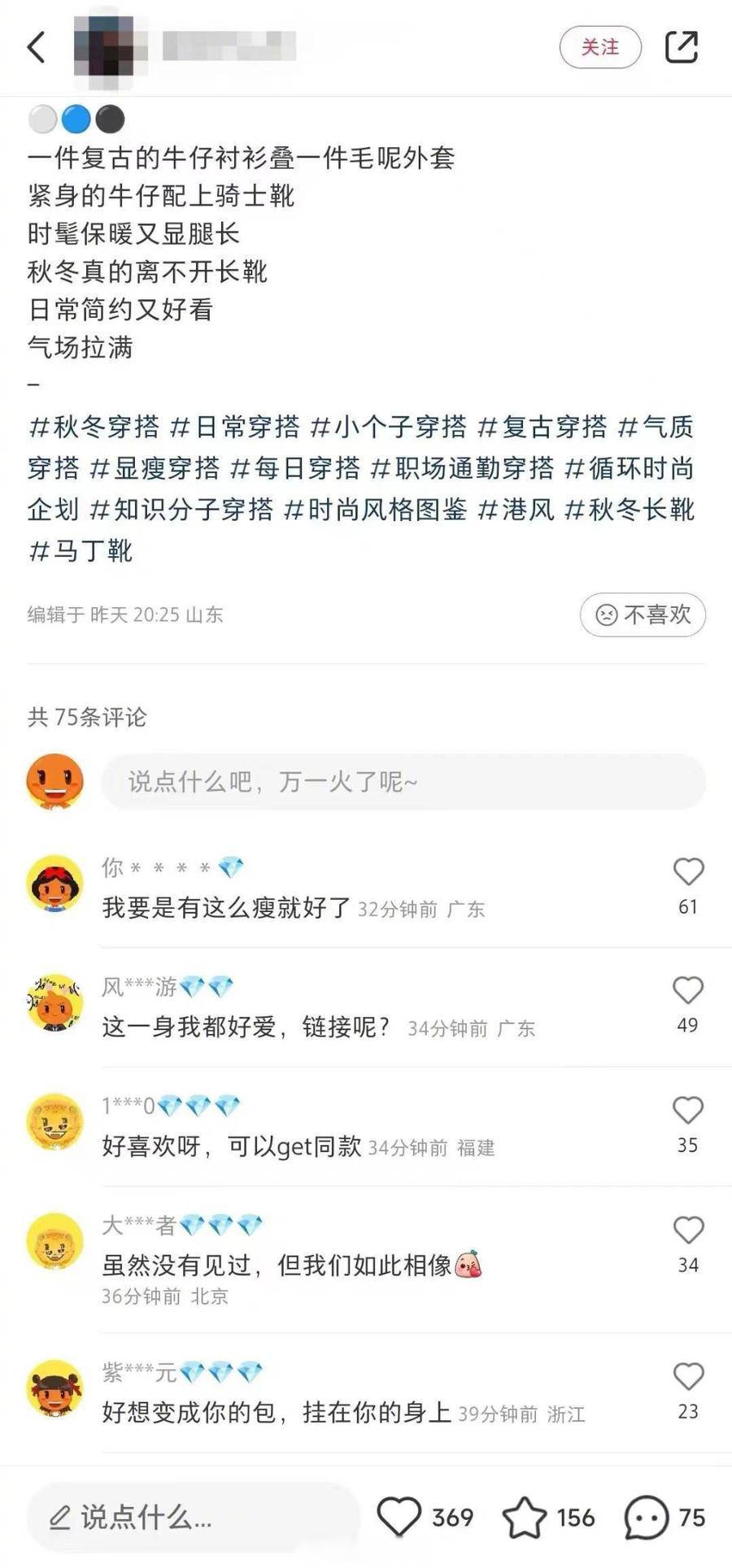Like the post with the bottom heart icon

coord(399,1517)
